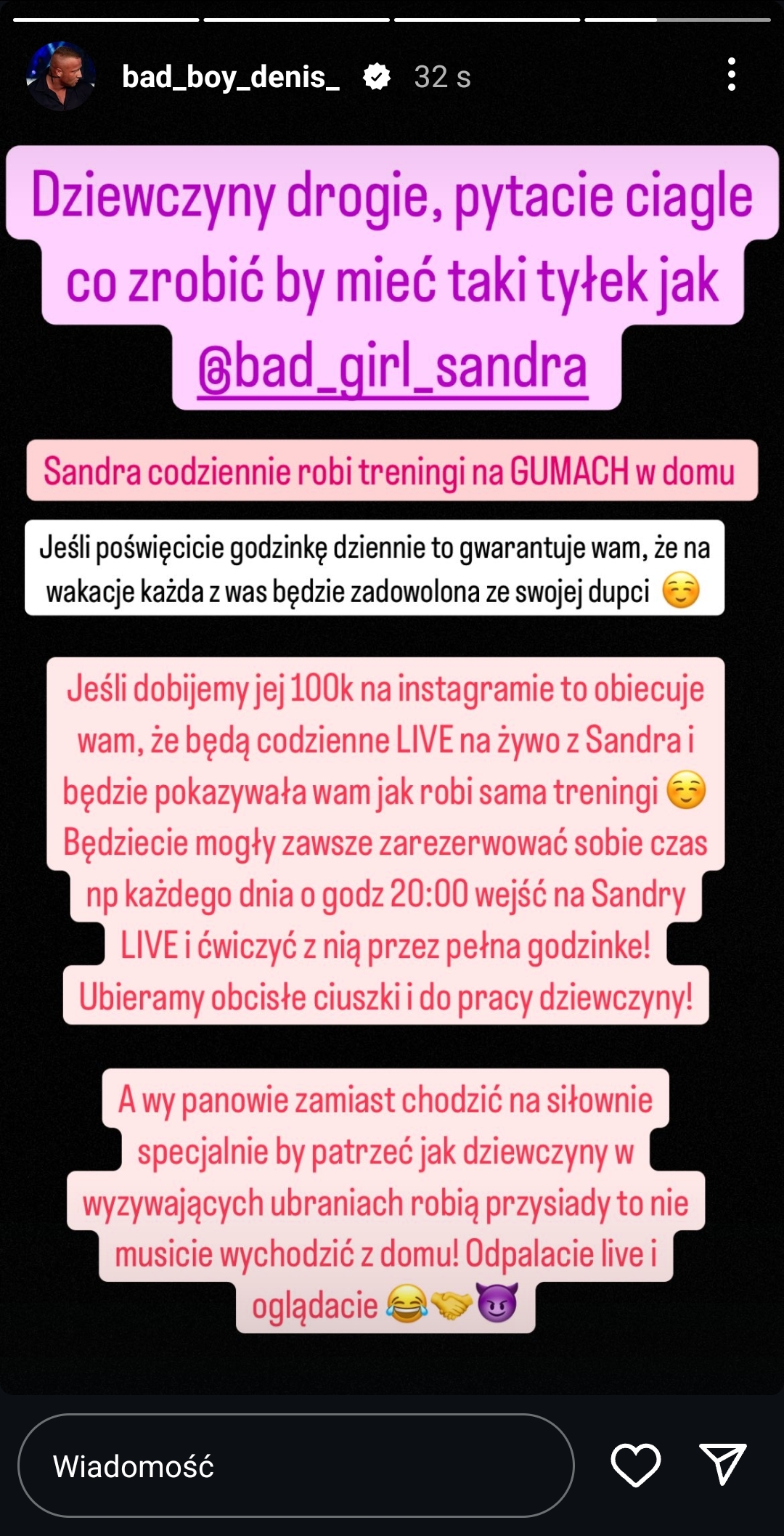The height and width of the screenshot is (1536, 784).
Task: Open the bad_boy_denis_ username
Action: coord(230,77)
